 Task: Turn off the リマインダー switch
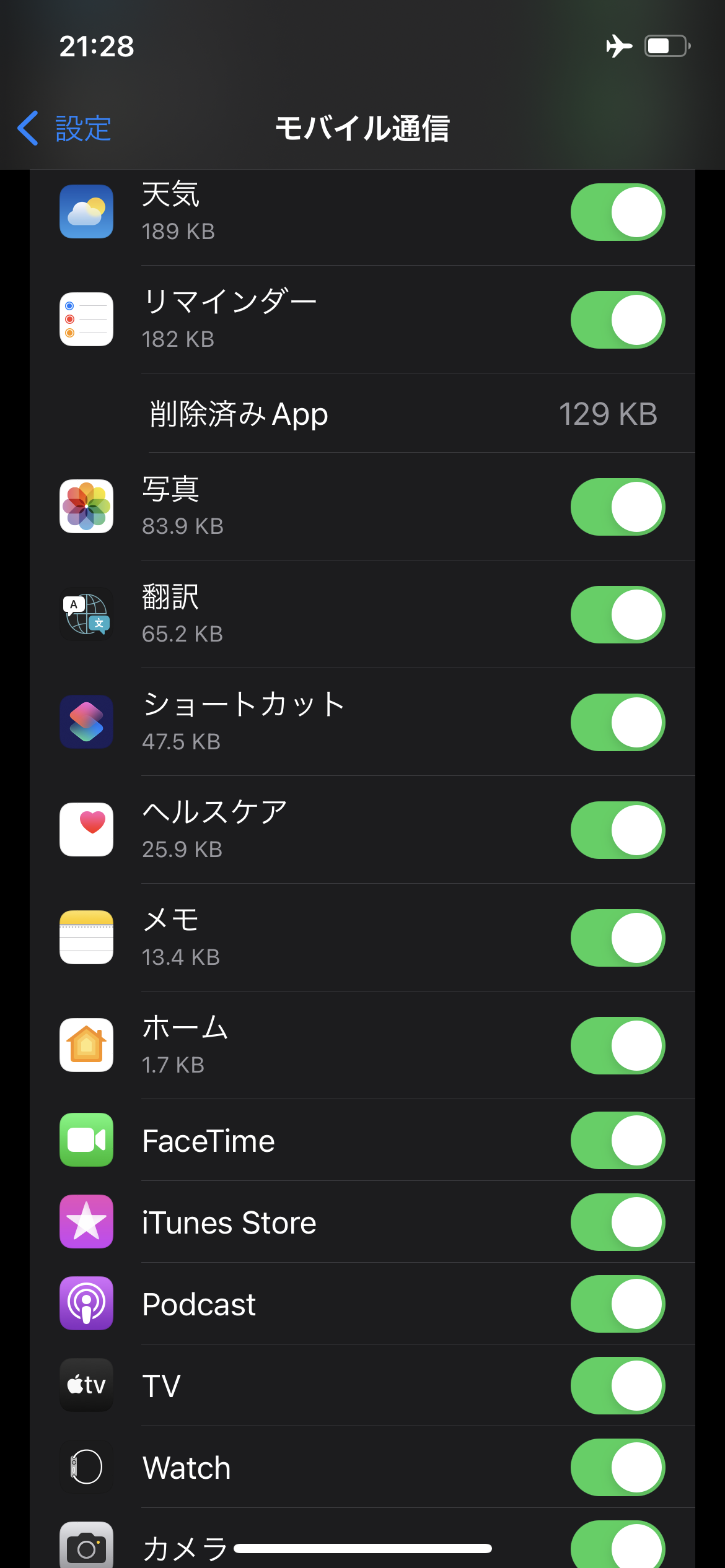(617, 320)
